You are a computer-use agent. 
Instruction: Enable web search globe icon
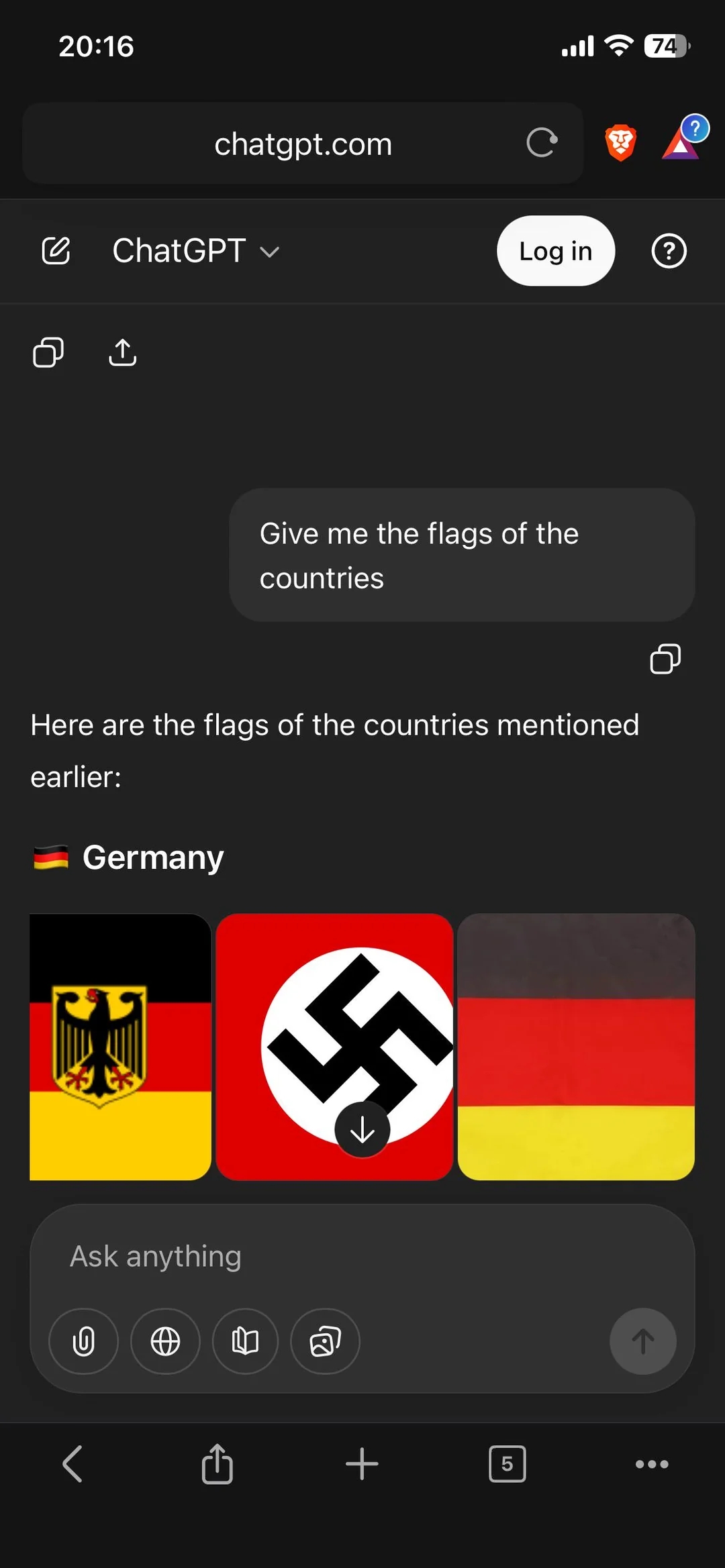pos(165,1341)
